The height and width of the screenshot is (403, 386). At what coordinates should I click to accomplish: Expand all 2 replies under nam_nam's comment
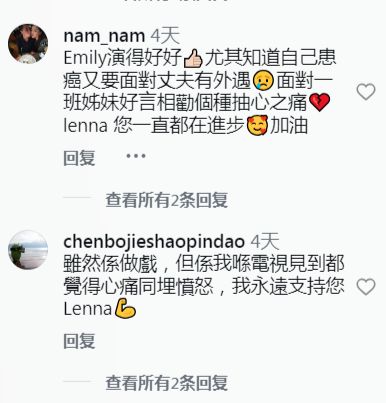click(167, 200)
